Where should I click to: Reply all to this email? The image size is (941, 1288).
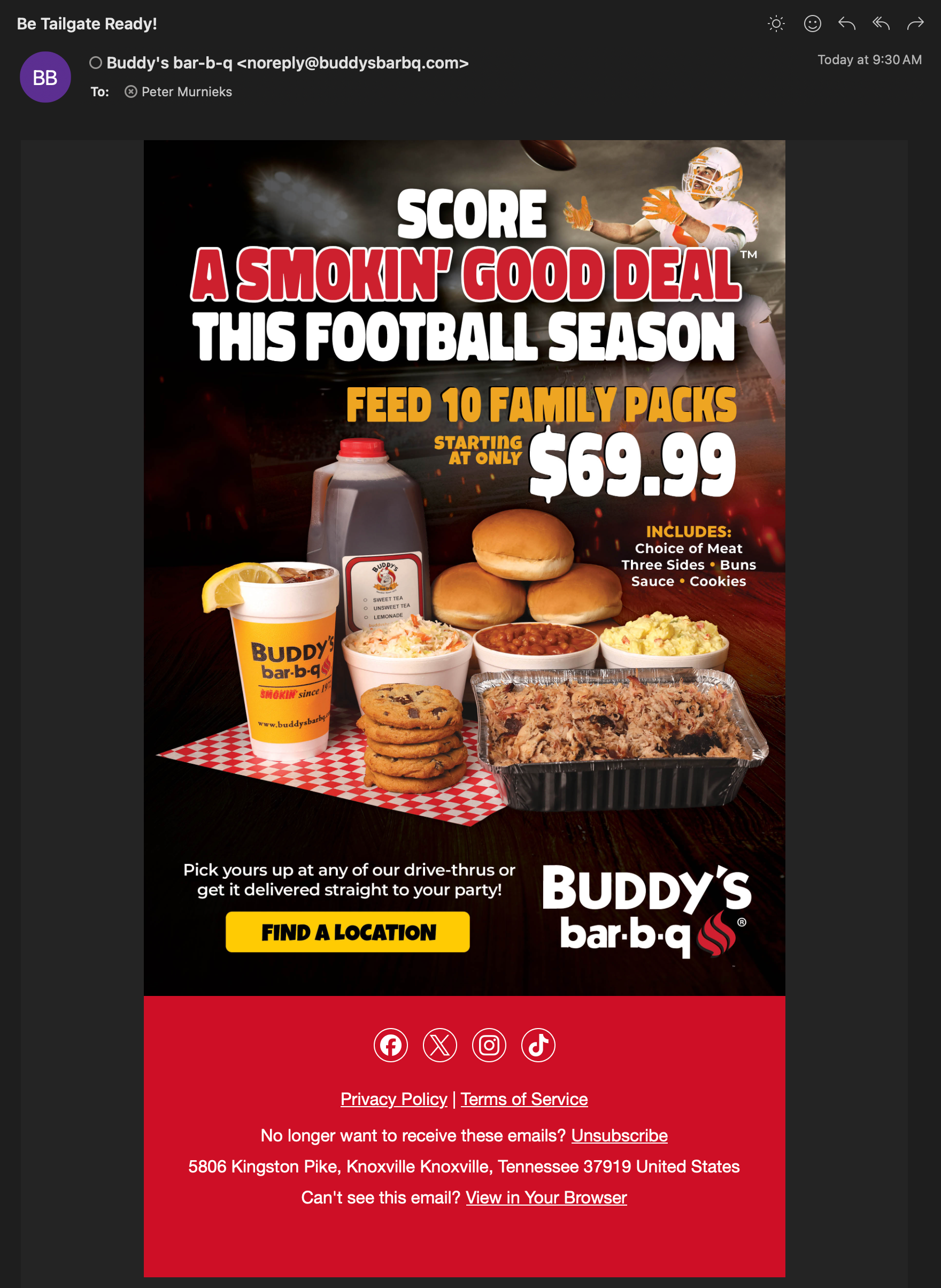[881, 24]
